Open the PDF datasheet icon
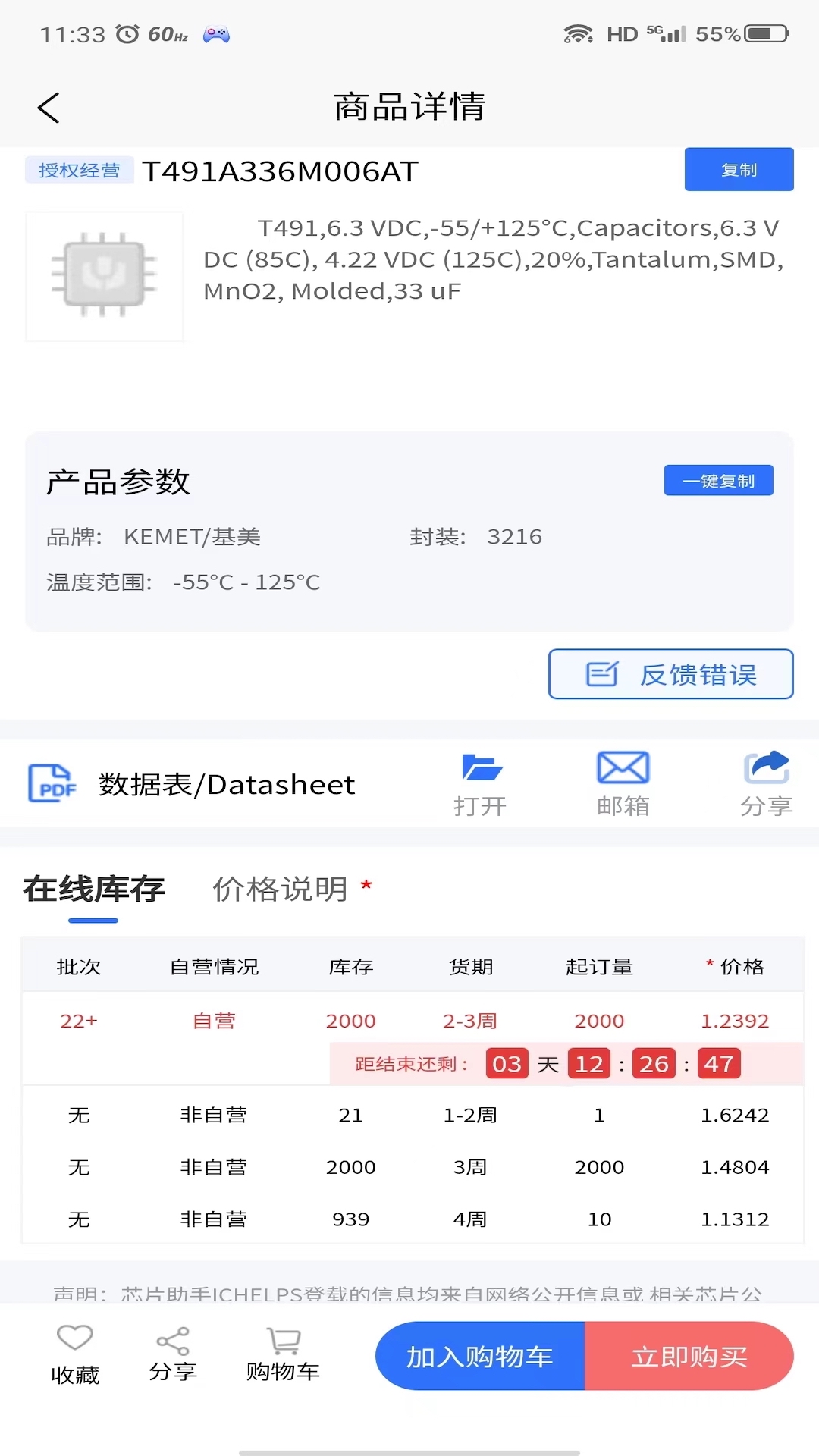819x1456 pixels. point(51,784)
